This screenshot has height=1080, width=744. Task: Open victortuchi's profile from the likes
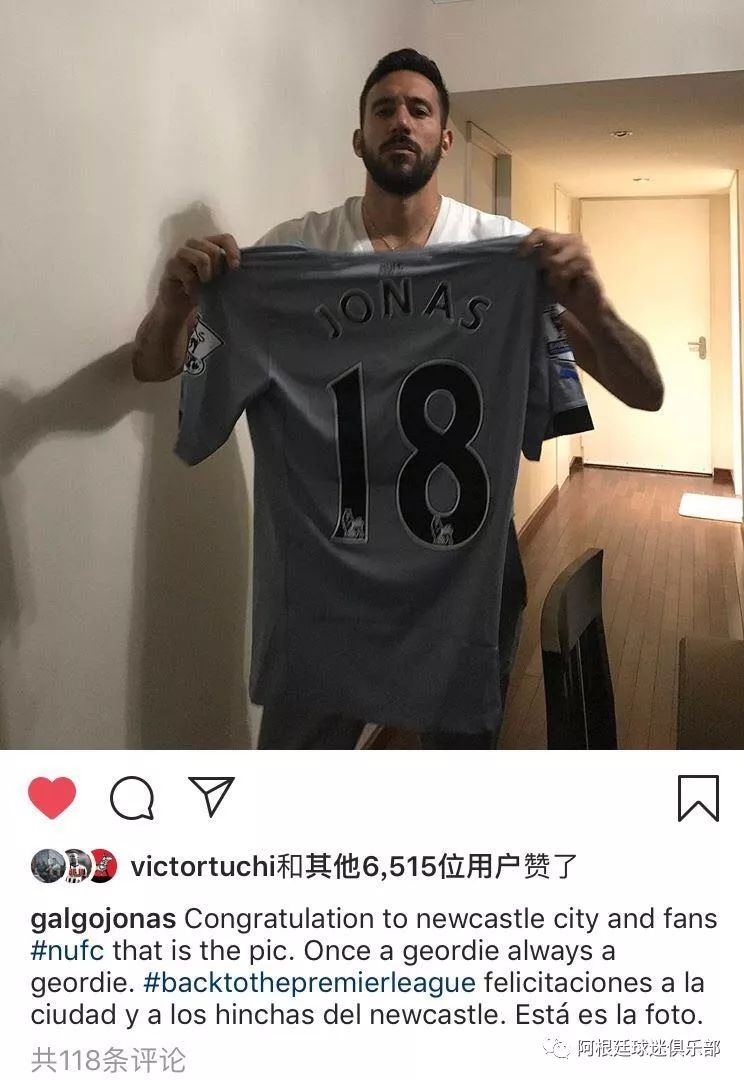point(202,866)
